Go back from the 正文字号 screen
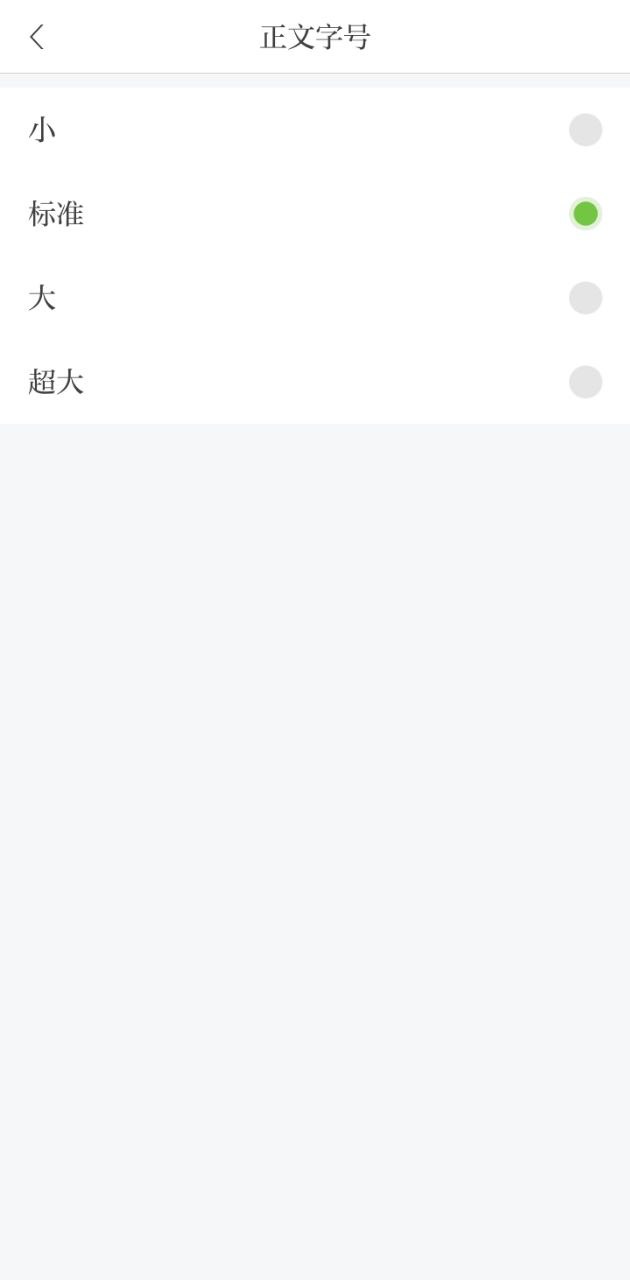 [x=37, y=37]
